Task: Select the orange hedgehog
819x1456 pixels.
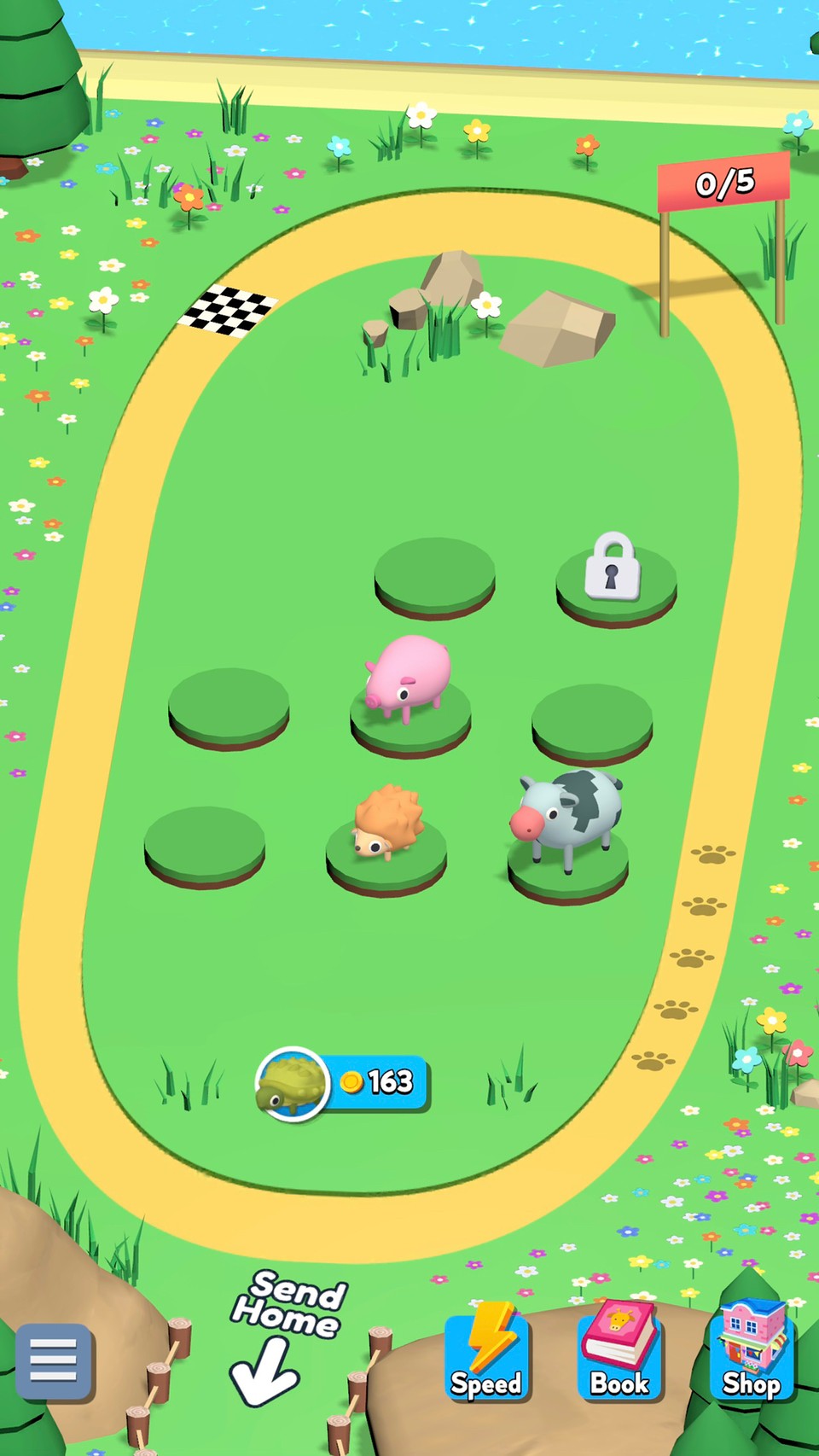Action: pyautogui.click(x=388, y=822)
